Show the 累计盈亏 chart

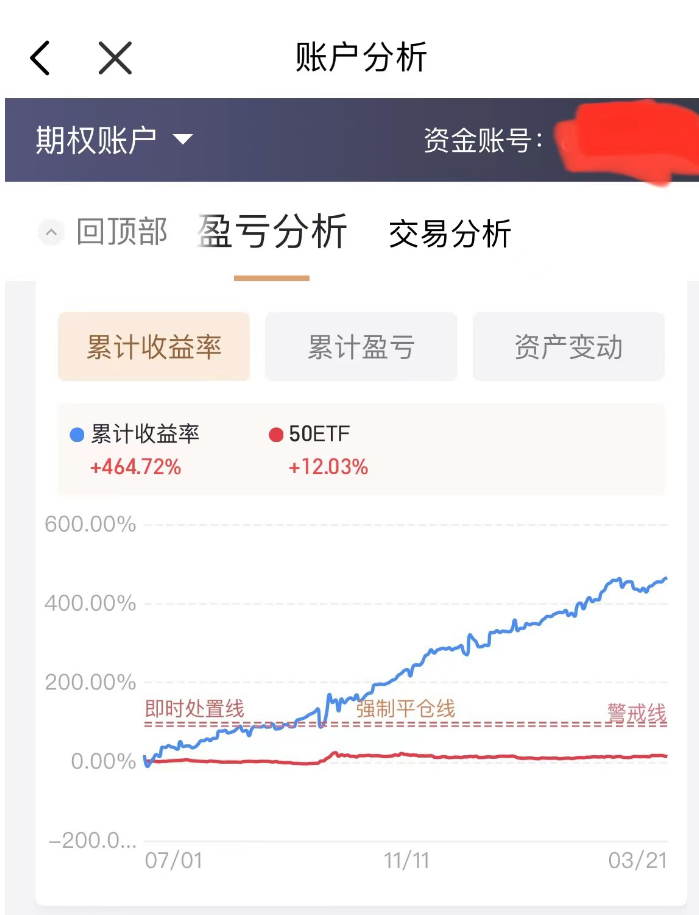click(x=361, y=347)
